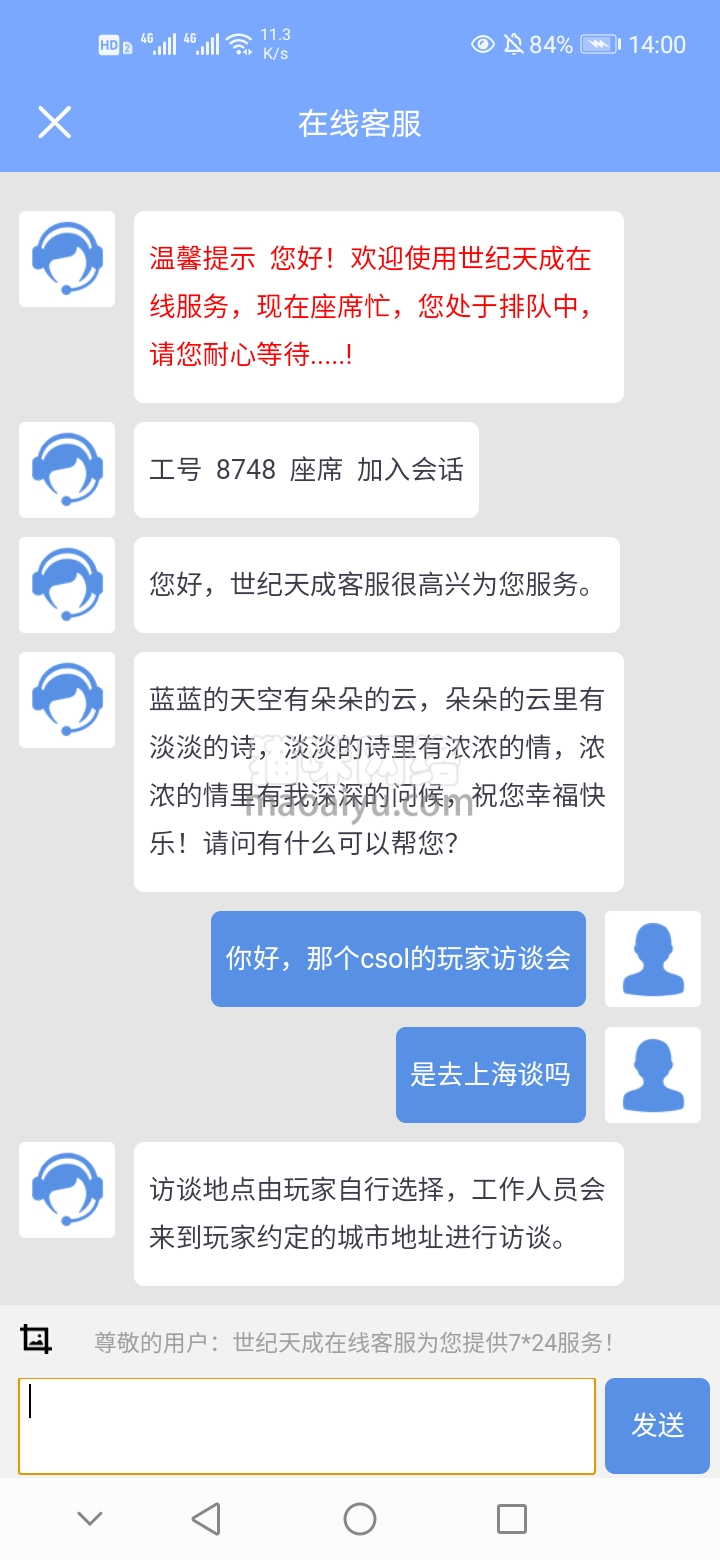This screenshot has height=1560, width=720.
Task: Click the eye comfort icon in the status bar
Action: coord(483,44)
